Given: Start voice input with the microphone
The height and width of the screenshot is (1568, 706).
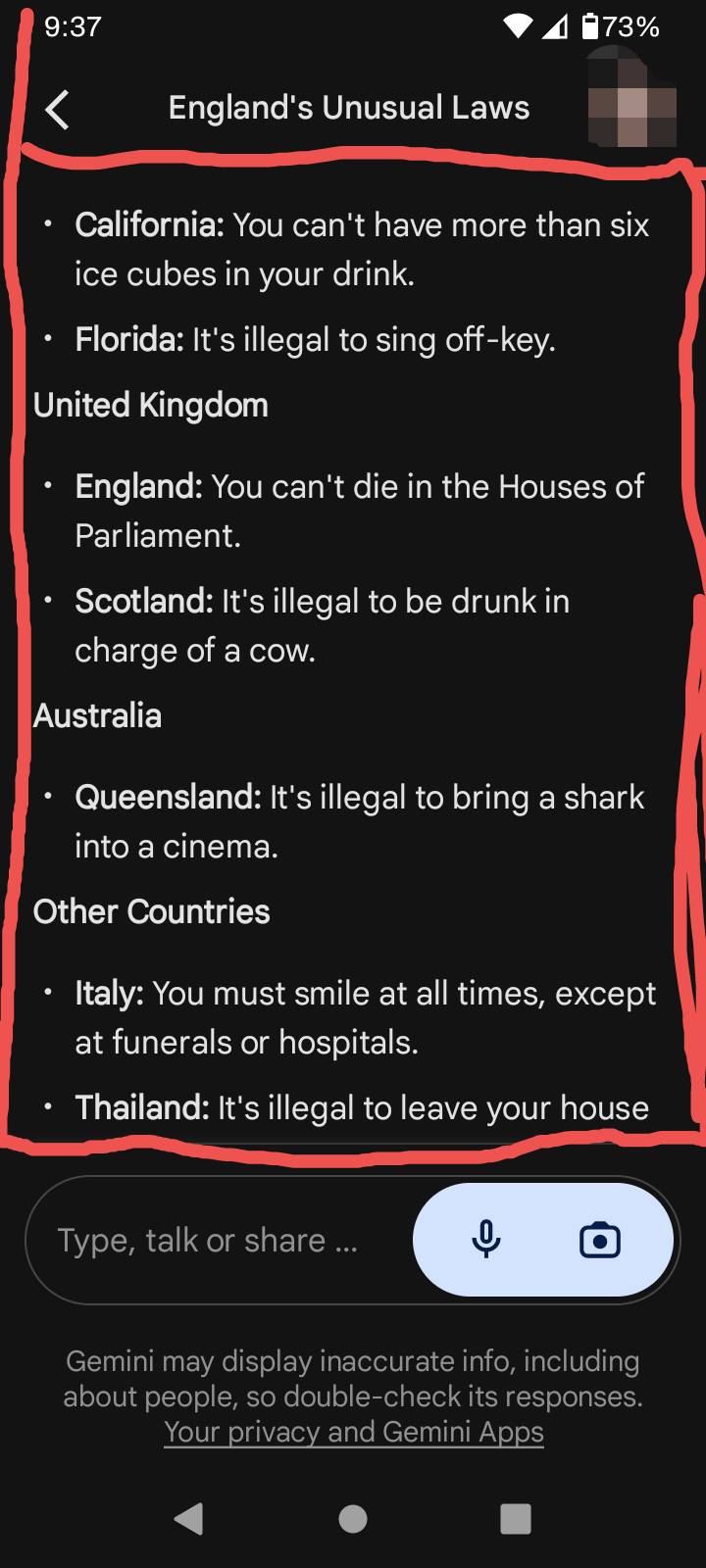Looking at the screenshot, I should [485, 1240].
